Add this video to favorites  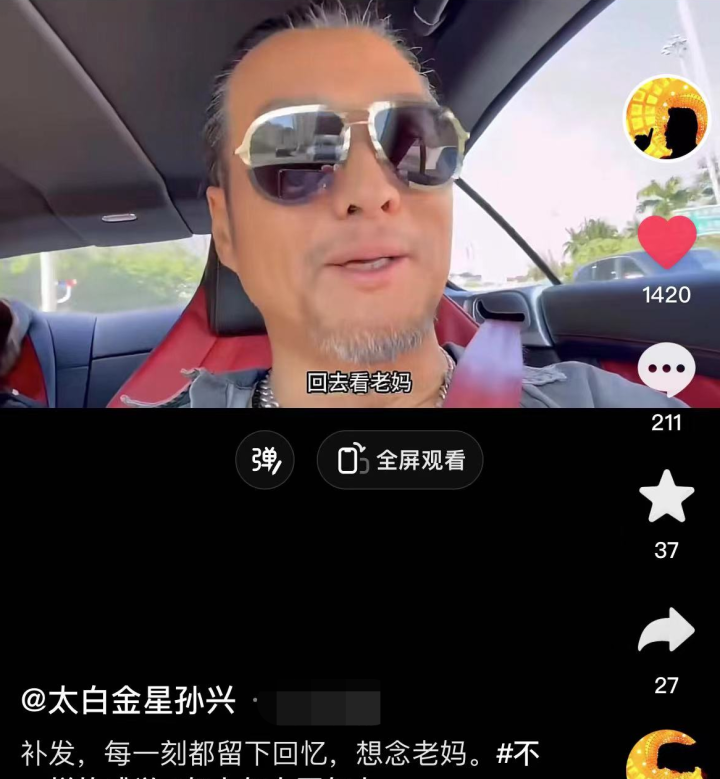(x=666, y=497)
